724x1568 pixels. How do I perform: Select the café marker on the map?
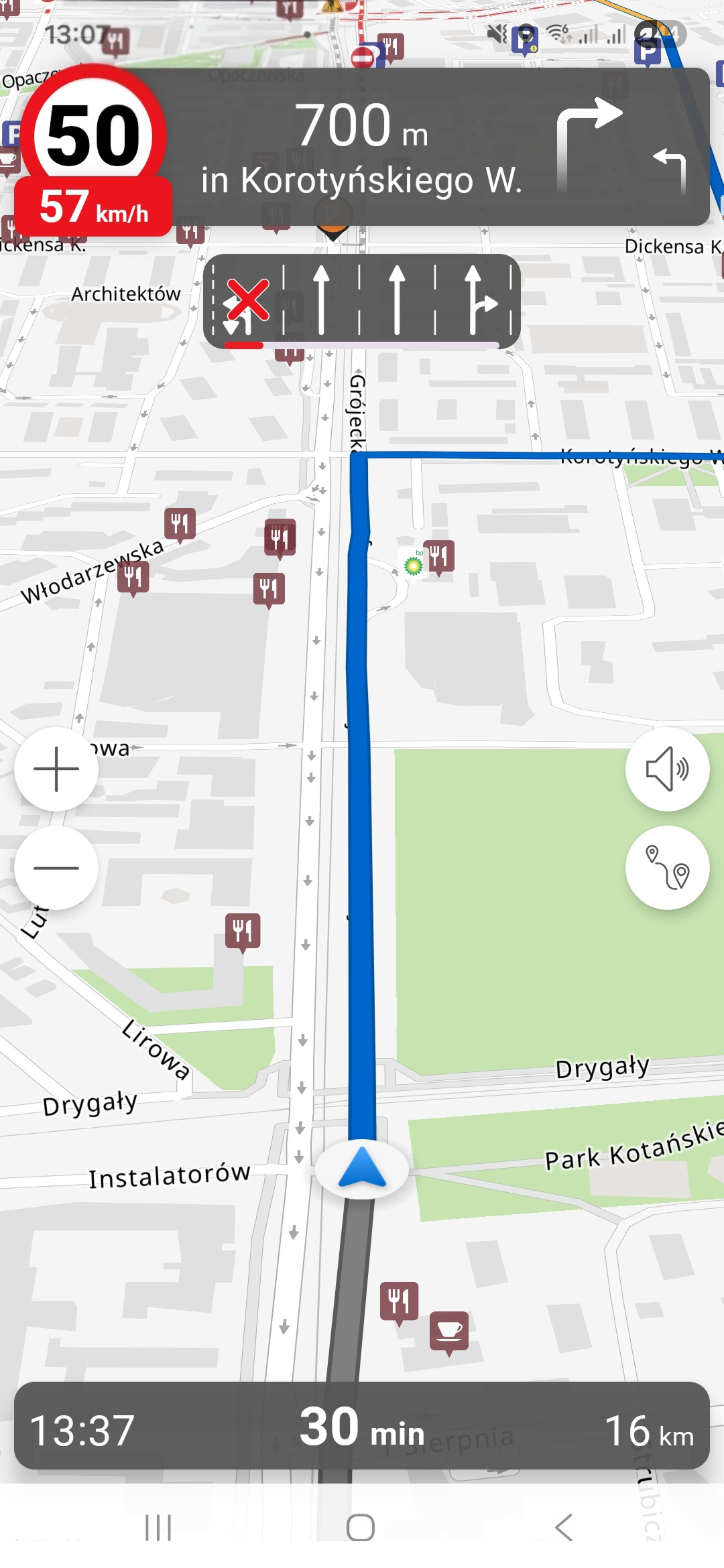tap(449, 1331)
